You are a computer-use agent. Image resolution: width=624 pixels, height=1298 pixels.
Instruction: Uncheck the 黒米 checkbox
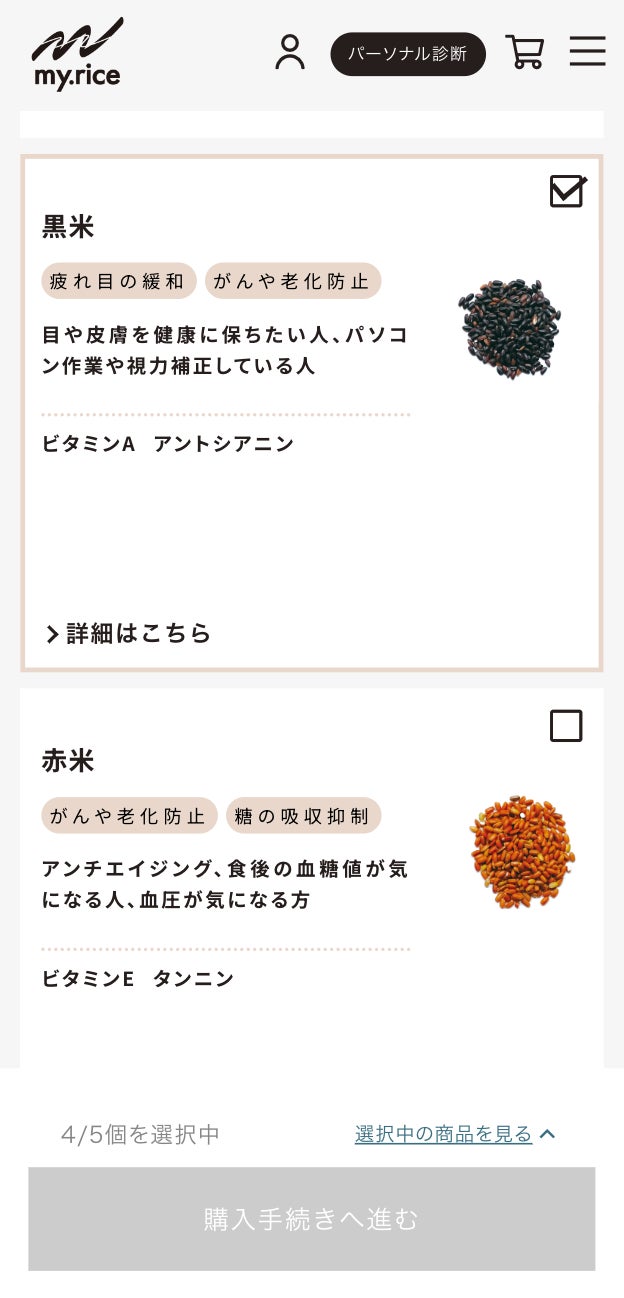click(x=567, y=191)
